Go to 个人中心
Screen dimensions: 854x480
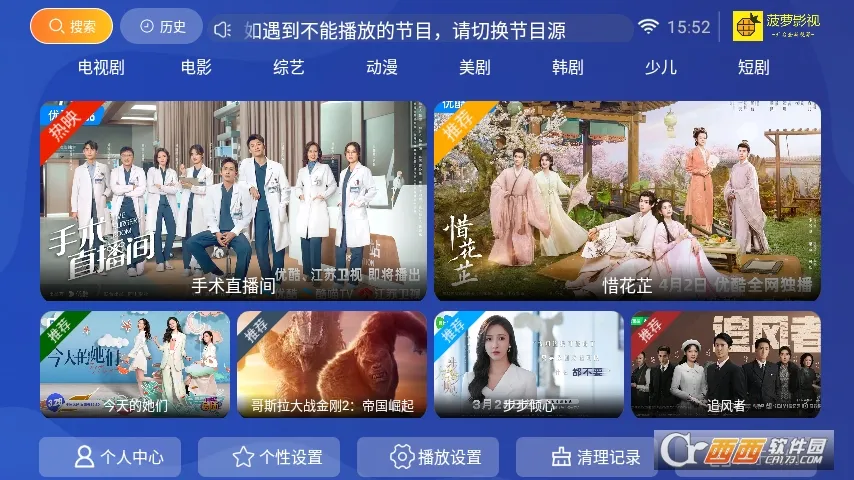point(110,457)
